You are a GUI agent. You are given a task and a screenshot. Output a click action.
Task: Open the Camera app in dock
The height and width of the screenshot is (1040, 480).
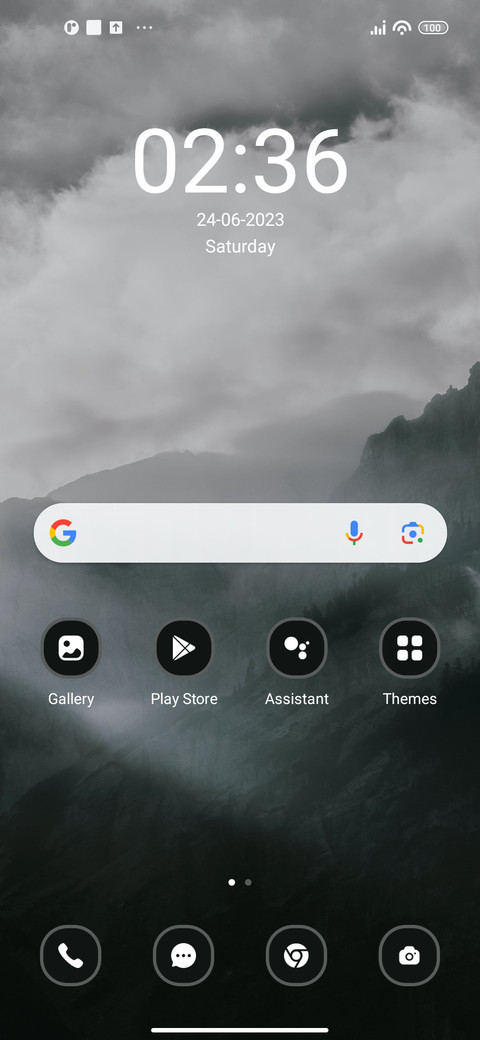[x=409, y=955]
